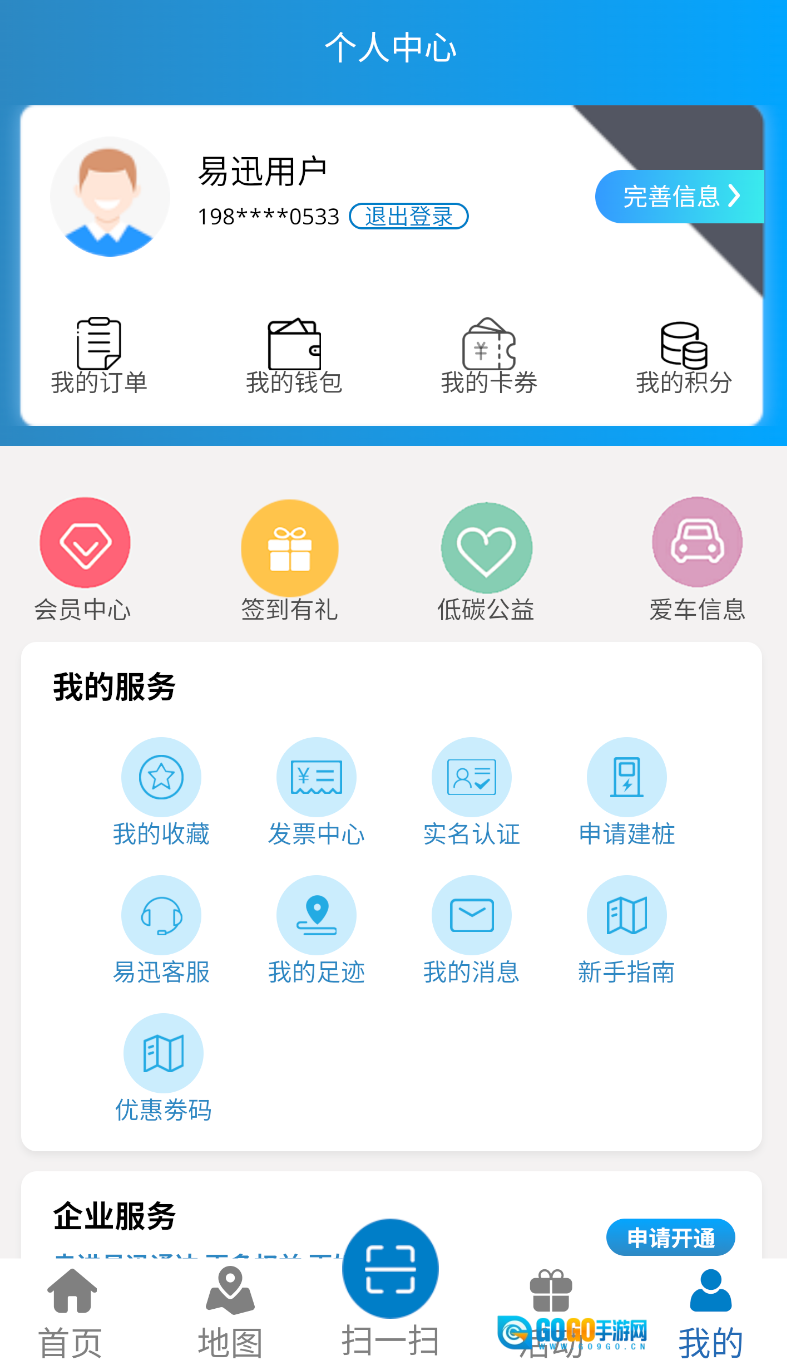Viewport: 787px width, 1360px height.
Task: Open 我的订单
Action: tap(99, 356)
